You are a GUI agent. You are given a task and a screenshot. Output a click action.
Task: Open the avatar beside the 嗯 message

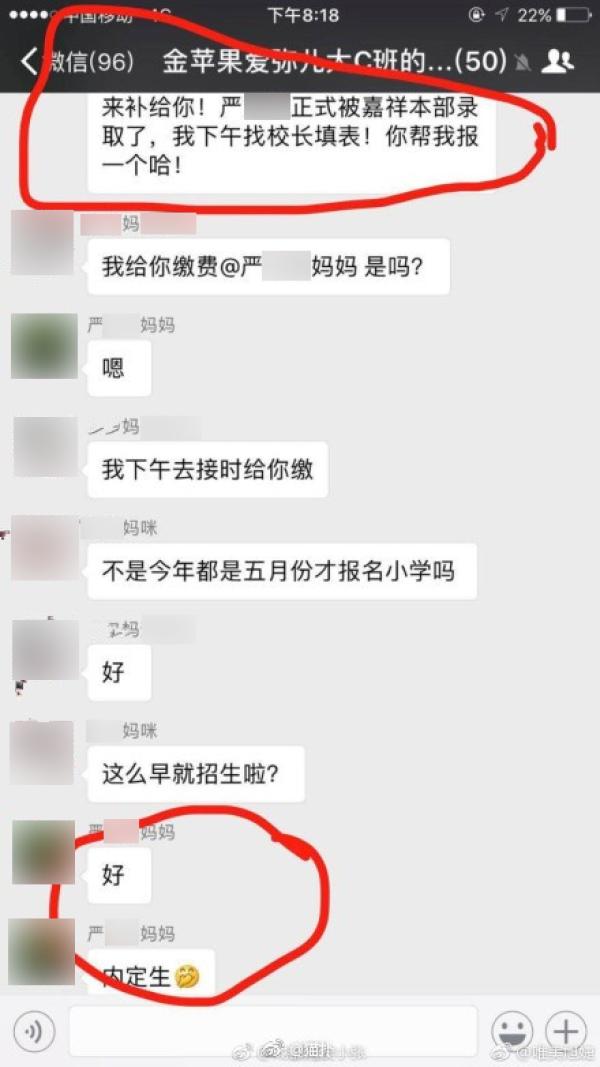point(43,346)
